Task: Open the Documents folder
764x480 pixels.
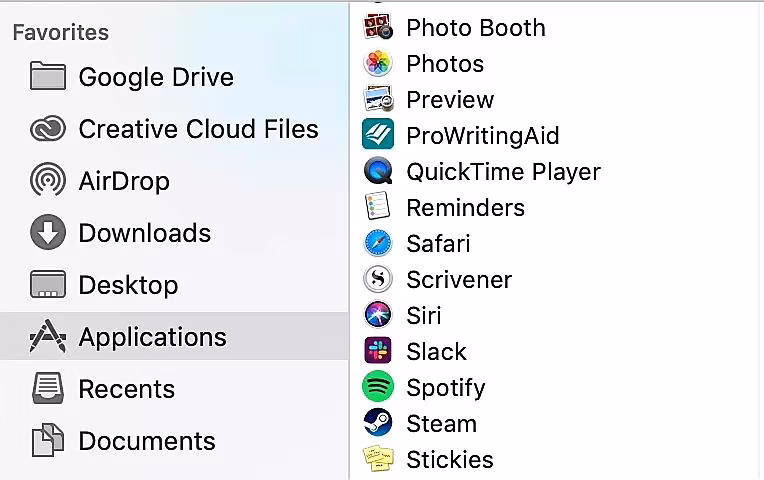Action: pos(146,441)
